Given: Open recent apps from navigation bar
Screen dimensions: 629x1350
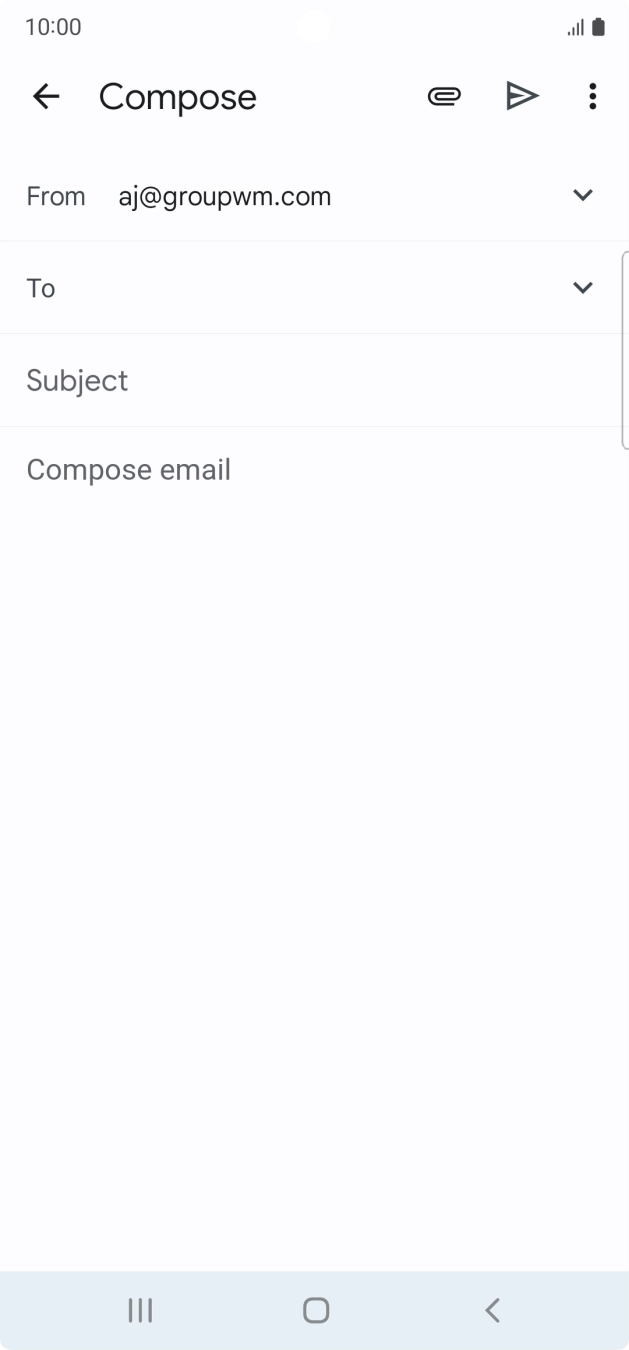Looking at the screenshot, I should (140, 1310).
